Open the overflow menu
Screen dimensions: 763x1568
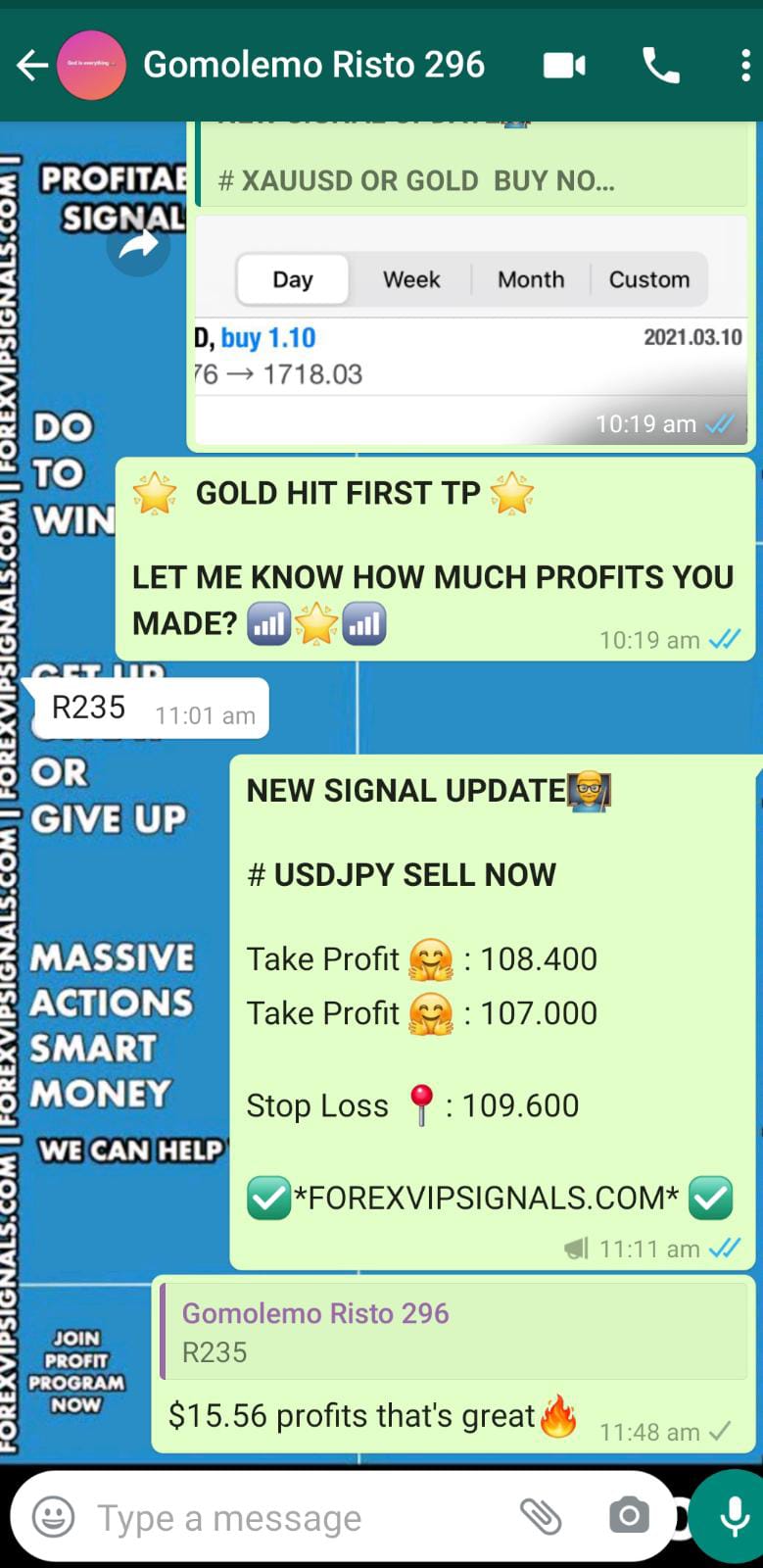pos(745,66)
